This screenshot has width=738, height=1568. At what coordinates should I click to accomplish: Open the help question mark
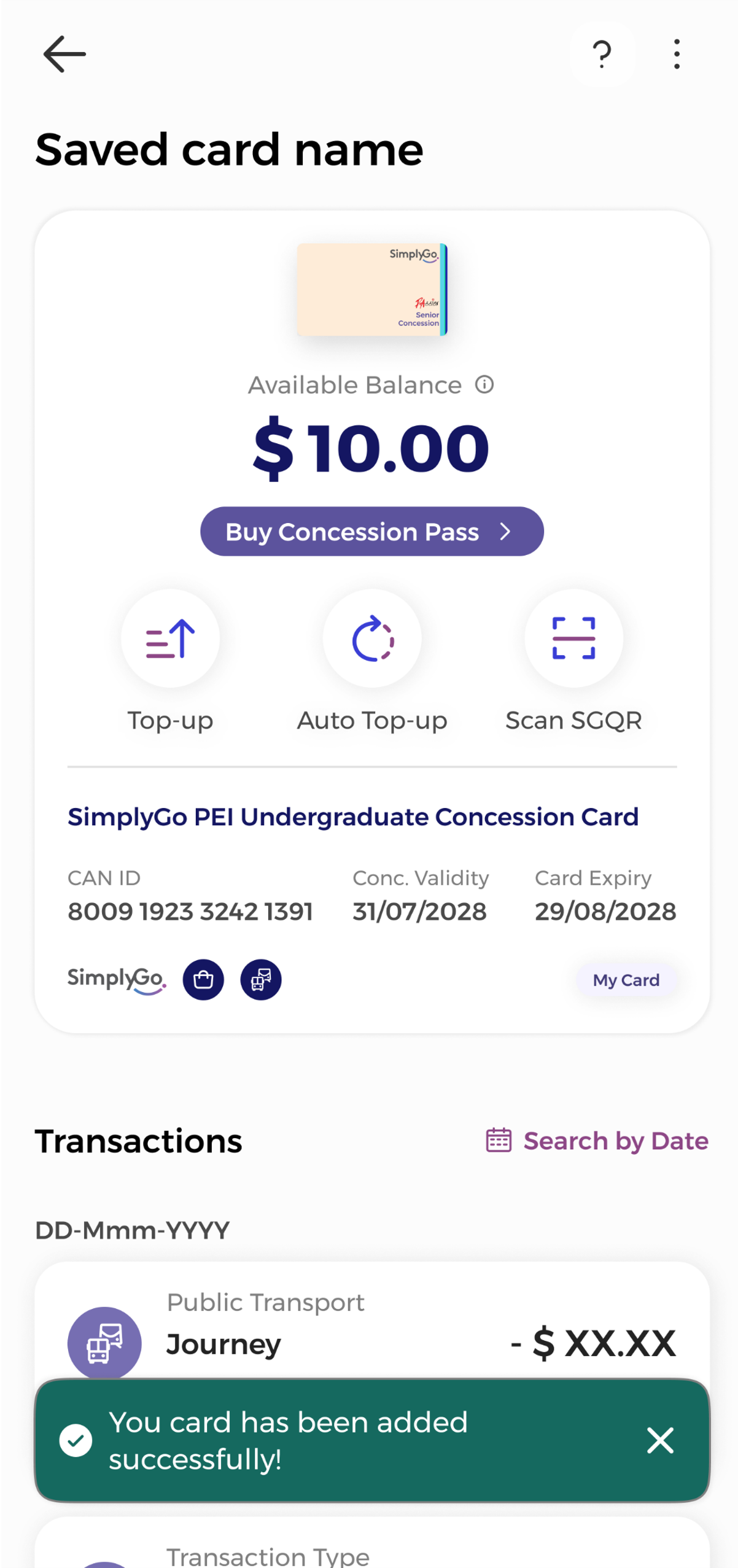(x=602, y=54)
